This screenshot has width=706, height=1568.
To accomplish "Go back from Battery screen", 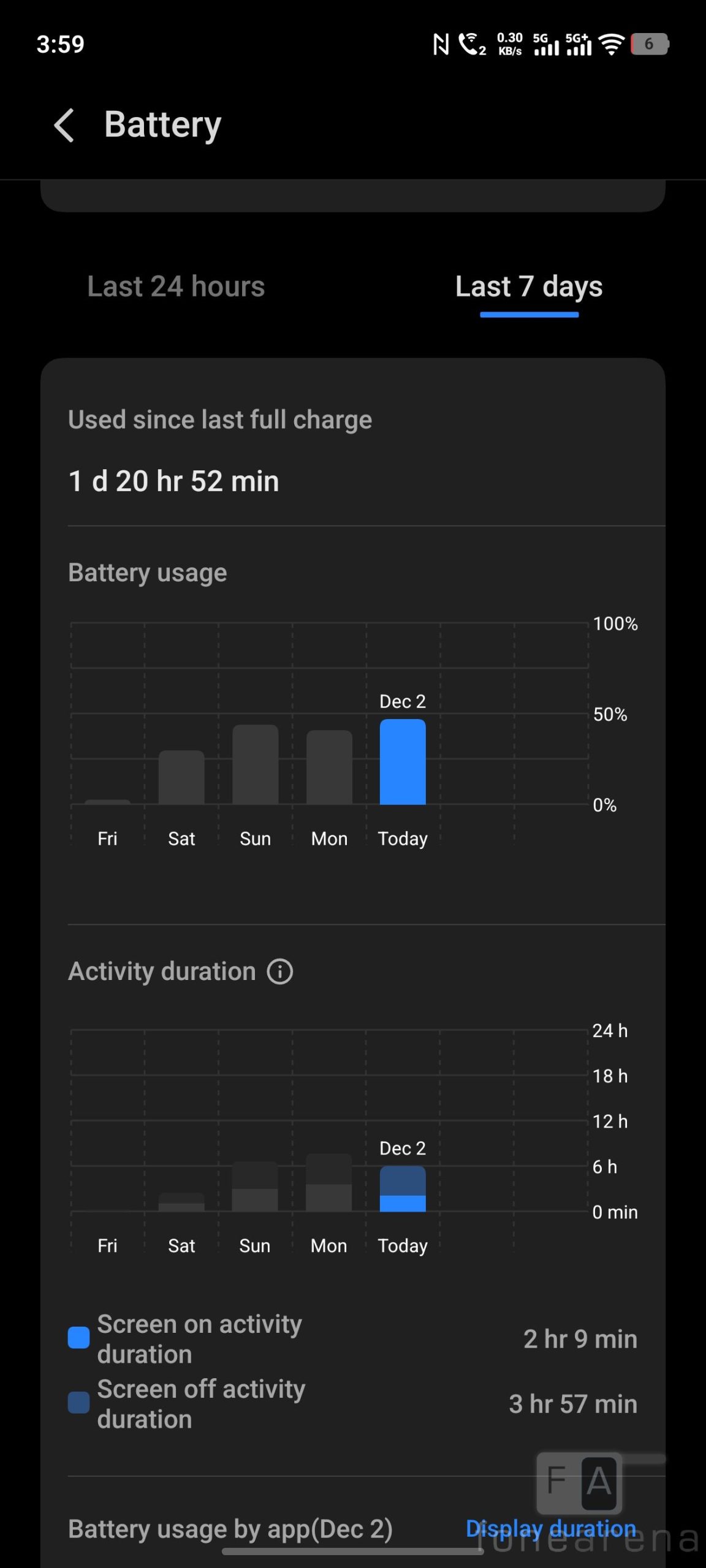I will tap(64, 125).
